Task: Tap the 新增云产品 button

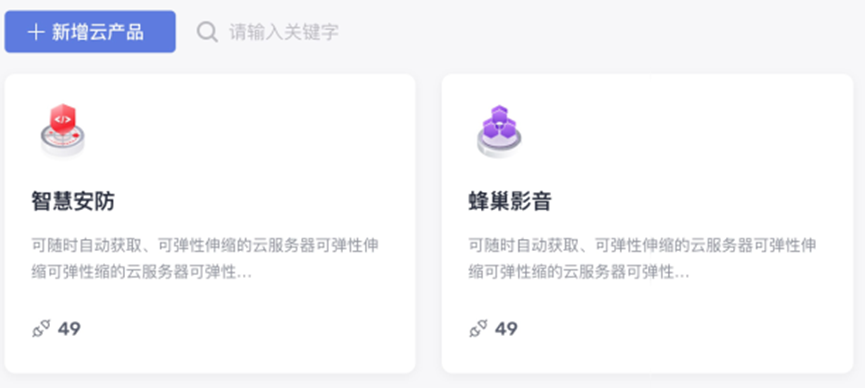Action: [90, 32]
